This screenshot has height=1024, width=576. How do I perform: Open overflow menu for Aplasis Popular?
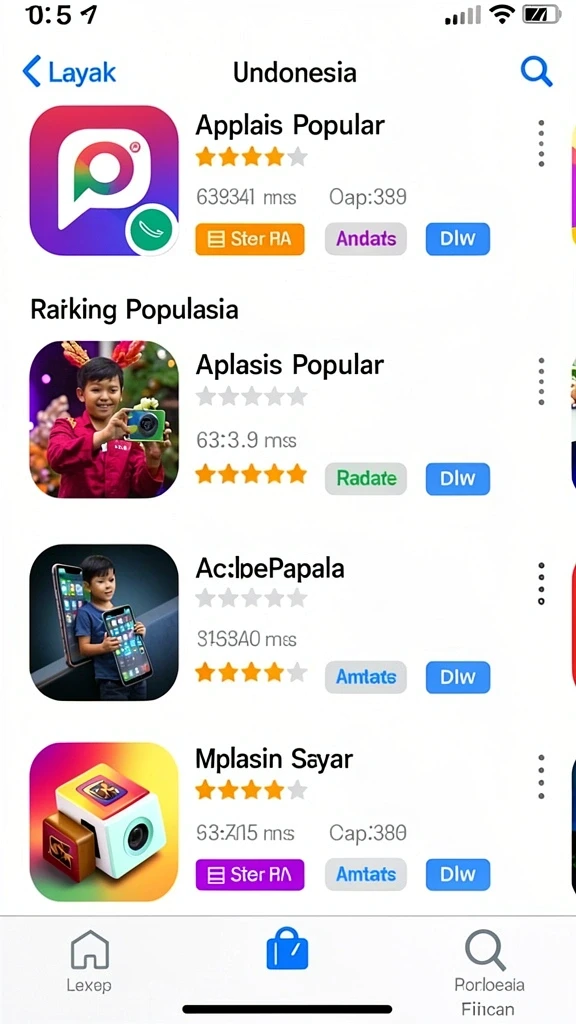(x=541, y=381)
